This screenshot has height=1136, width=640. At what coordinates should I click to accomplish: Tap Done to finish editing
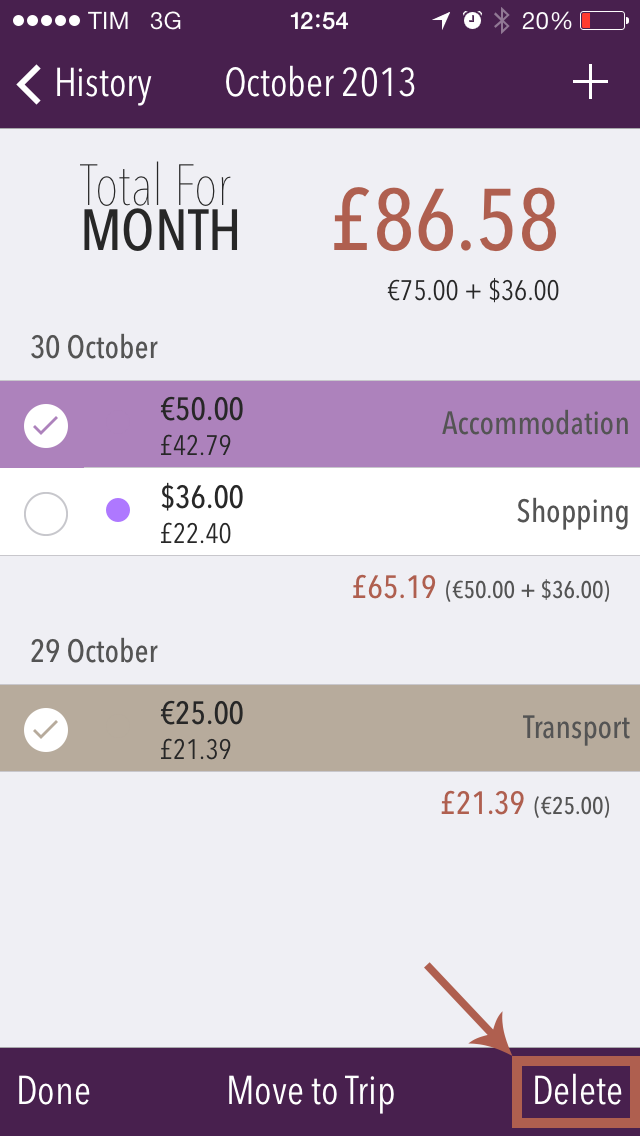click(x=54, y=1091)
